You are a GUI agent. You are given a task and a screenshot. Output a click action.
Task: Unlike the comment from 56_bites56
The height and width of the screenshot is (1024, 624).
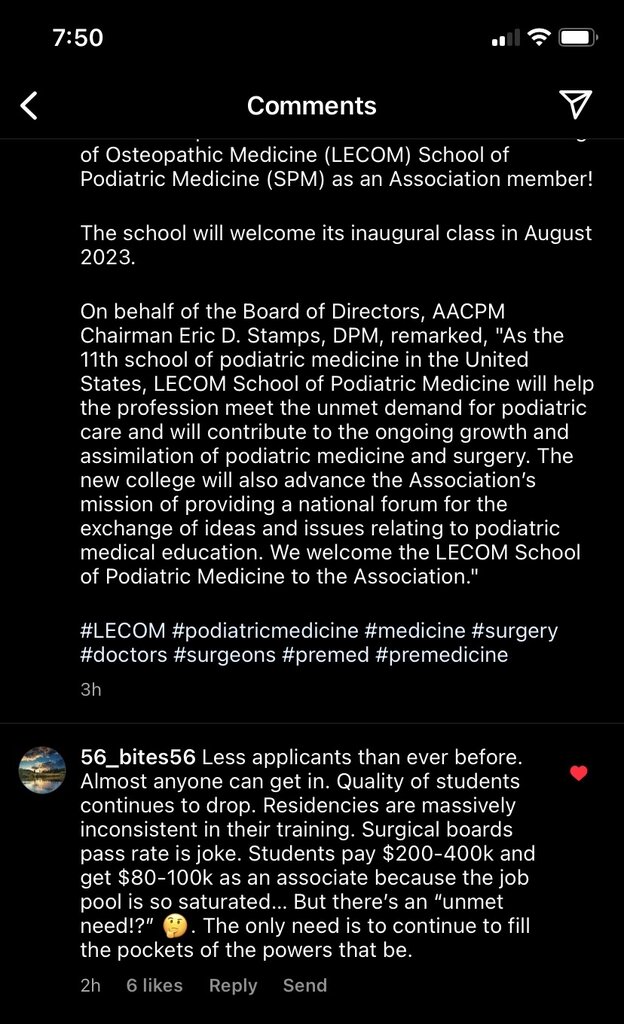point(578,773)
